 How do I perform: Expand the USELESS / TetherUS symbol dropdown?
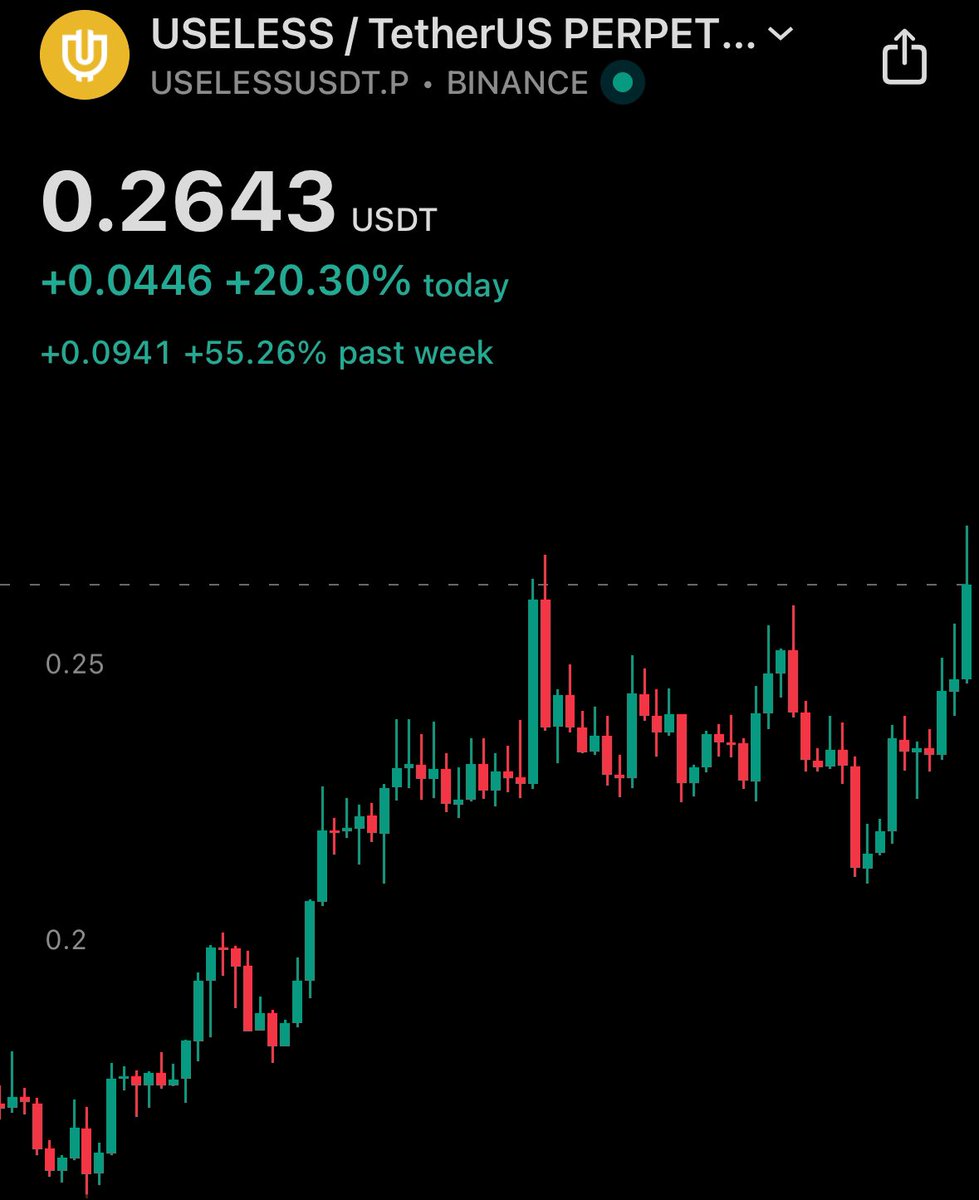coord(780,34)
